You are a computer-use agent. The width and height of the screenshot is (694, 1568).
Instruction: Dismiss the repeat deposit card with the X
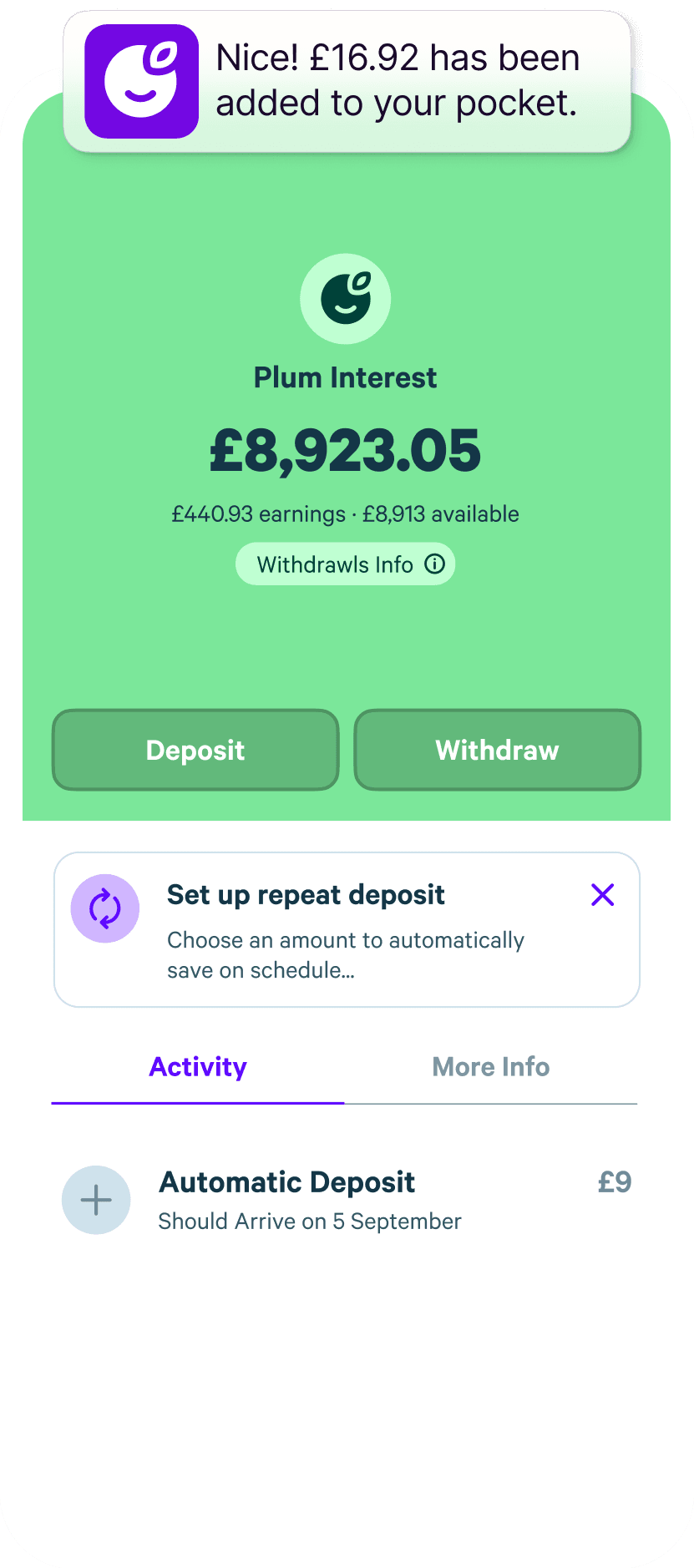(x=602, y=894)
